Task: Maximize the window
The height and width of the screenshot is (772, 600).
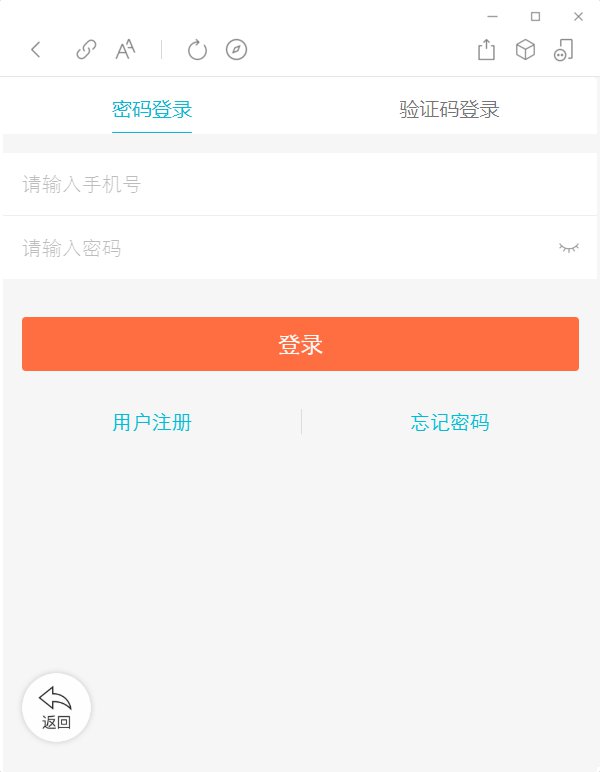Action: 535,16
